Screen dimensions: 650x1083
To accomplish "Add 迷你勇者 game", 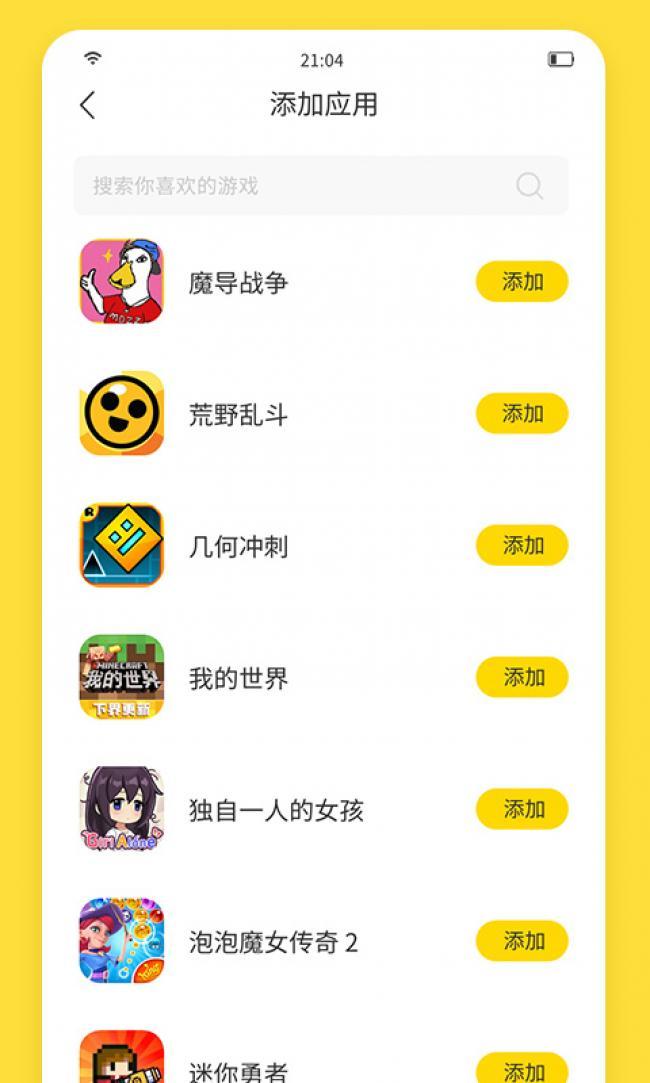I will [x=521, y=1069].
